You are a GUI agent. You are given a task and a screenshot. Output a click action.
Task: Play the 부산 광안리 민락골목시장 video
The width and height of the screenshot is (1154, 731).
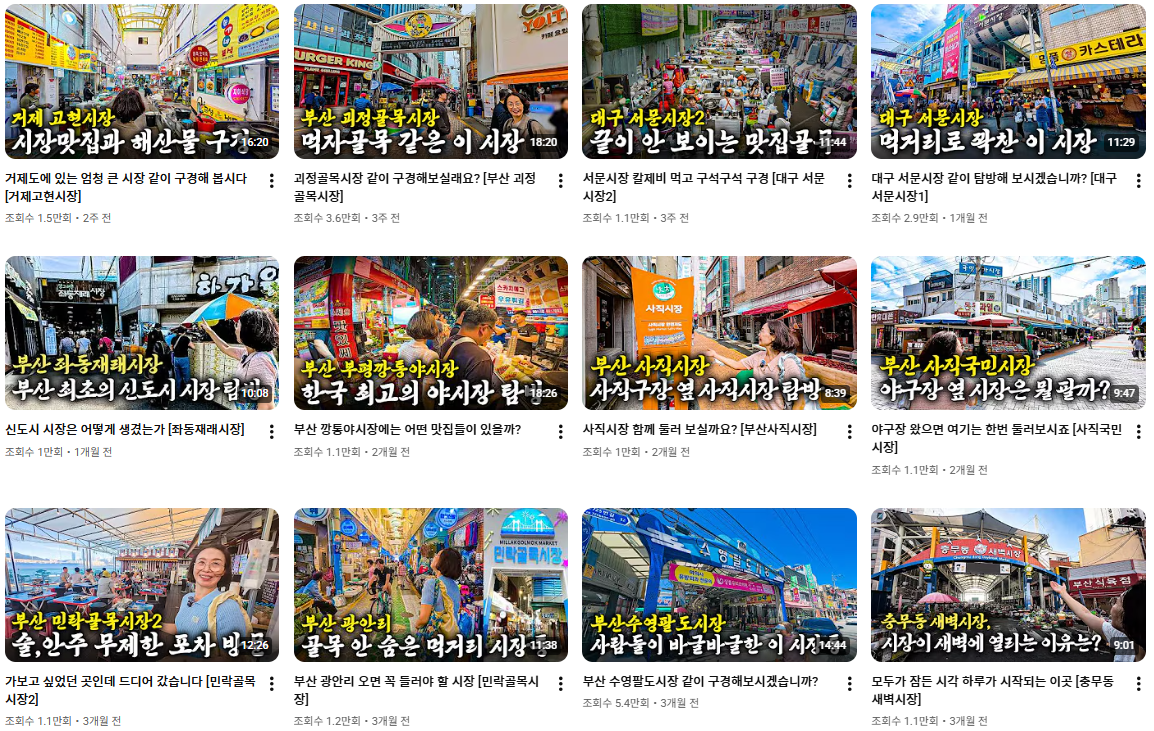(430, 585)
